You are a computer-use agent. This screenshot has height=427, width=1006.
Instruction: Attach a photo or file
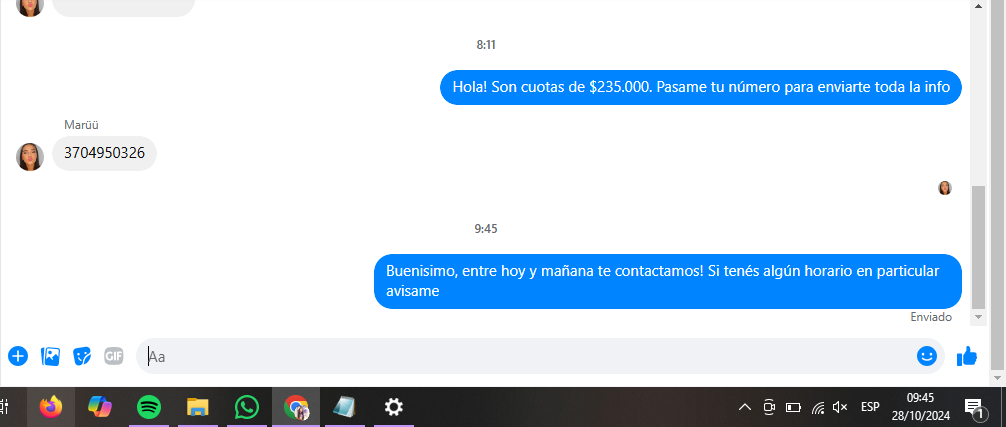[x=50, y=356]
